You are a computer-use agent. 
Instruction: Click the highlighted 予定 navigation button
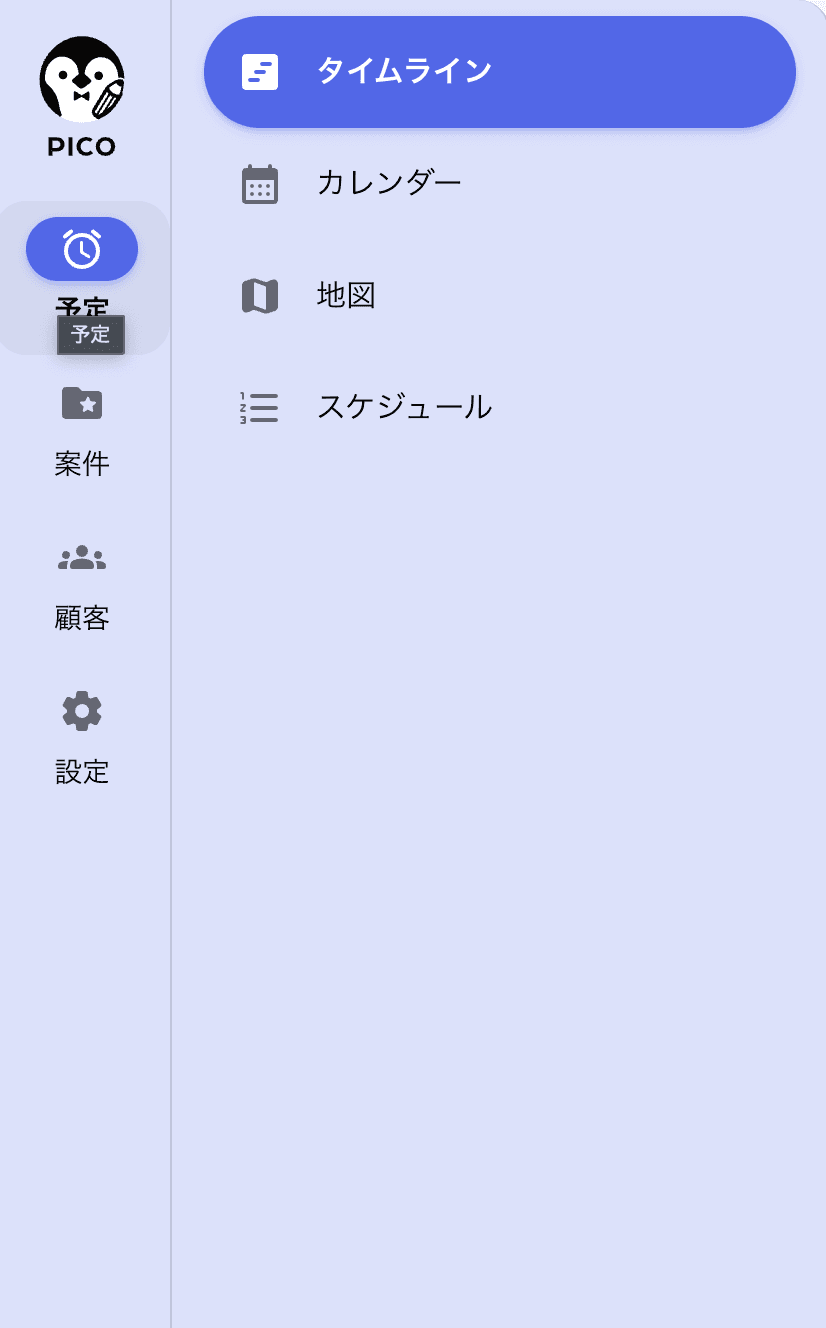pos(82,248)
